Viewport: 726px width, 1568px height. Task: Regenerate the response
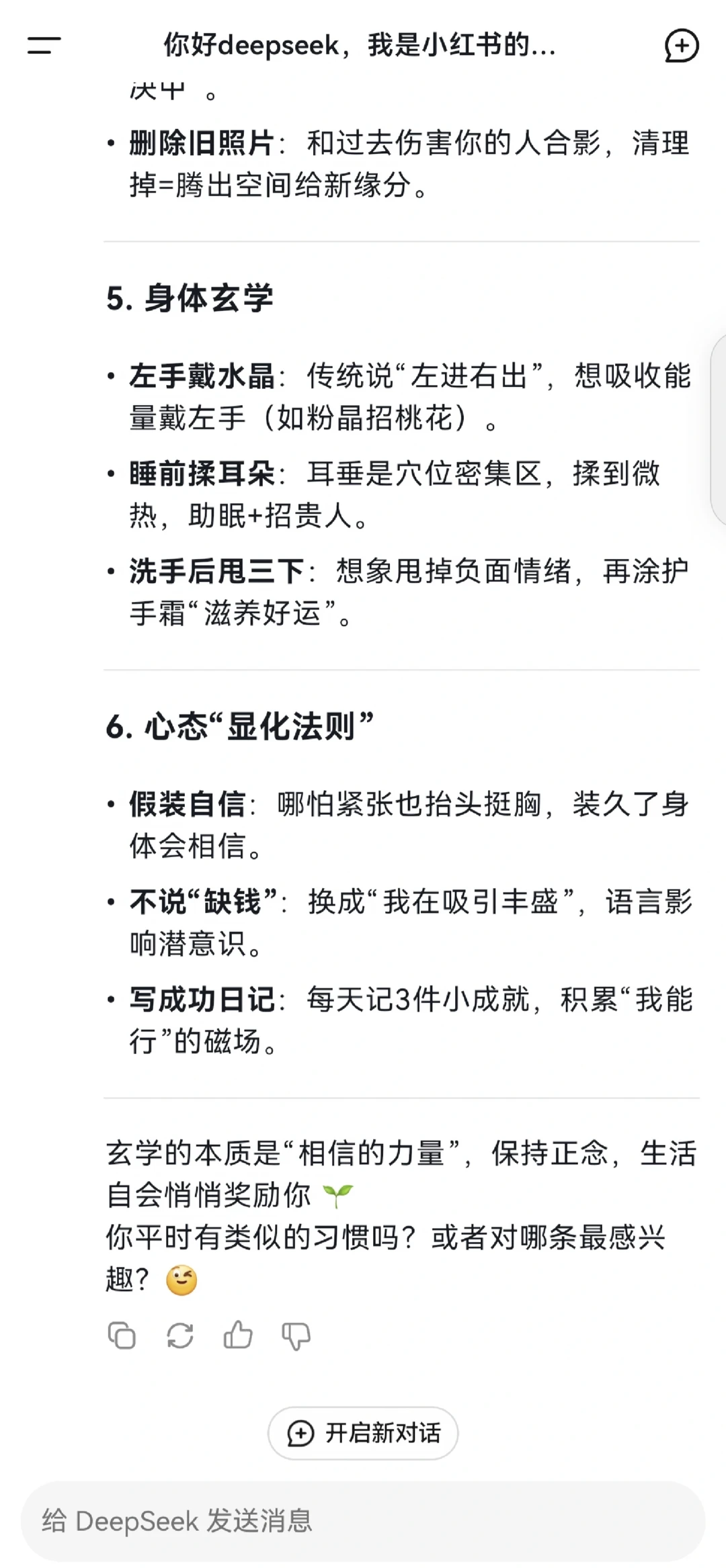point(180,1335)
